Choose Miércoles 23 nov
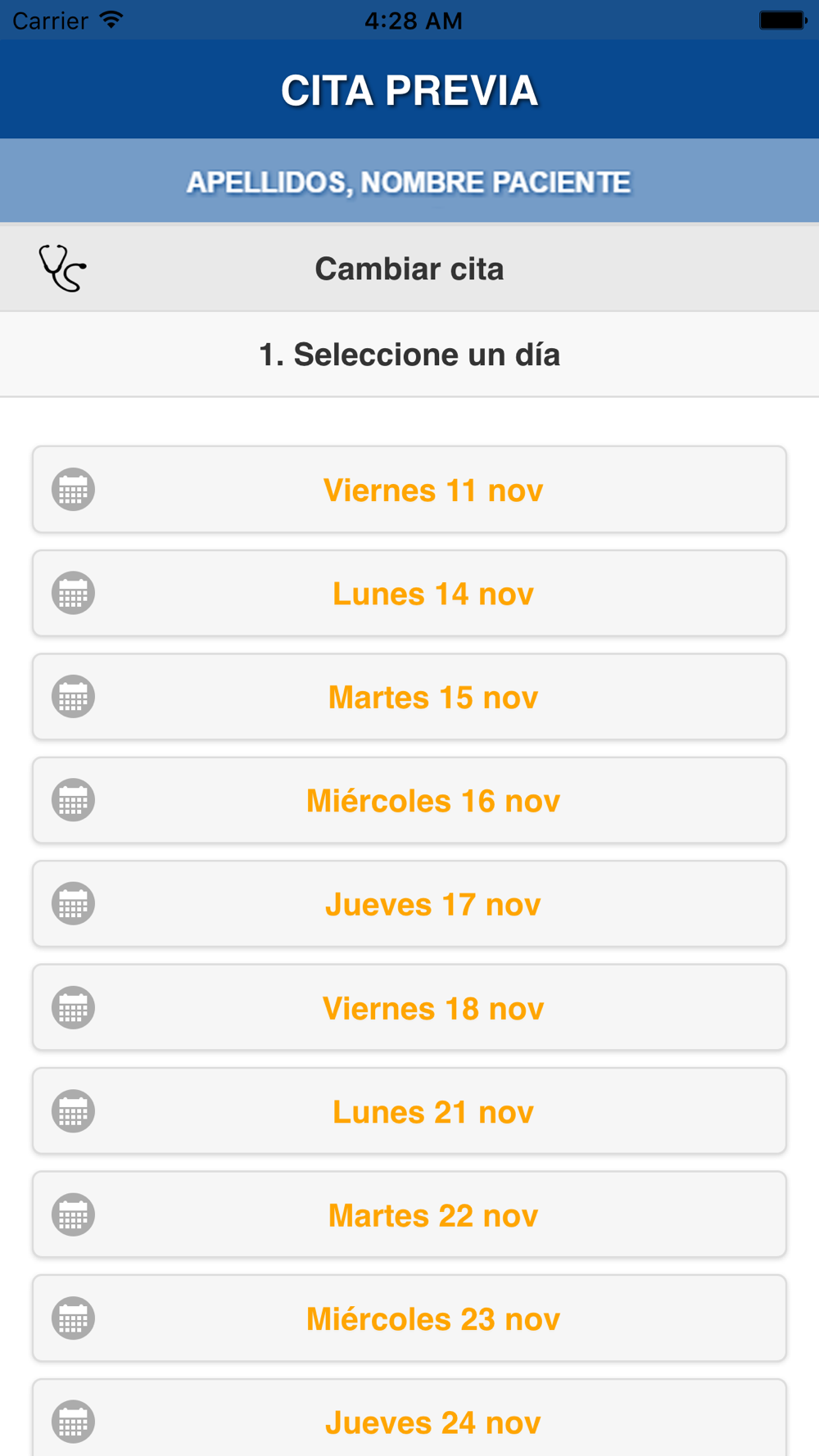This screenshot has width=819, height=1456. [409, 1318]
